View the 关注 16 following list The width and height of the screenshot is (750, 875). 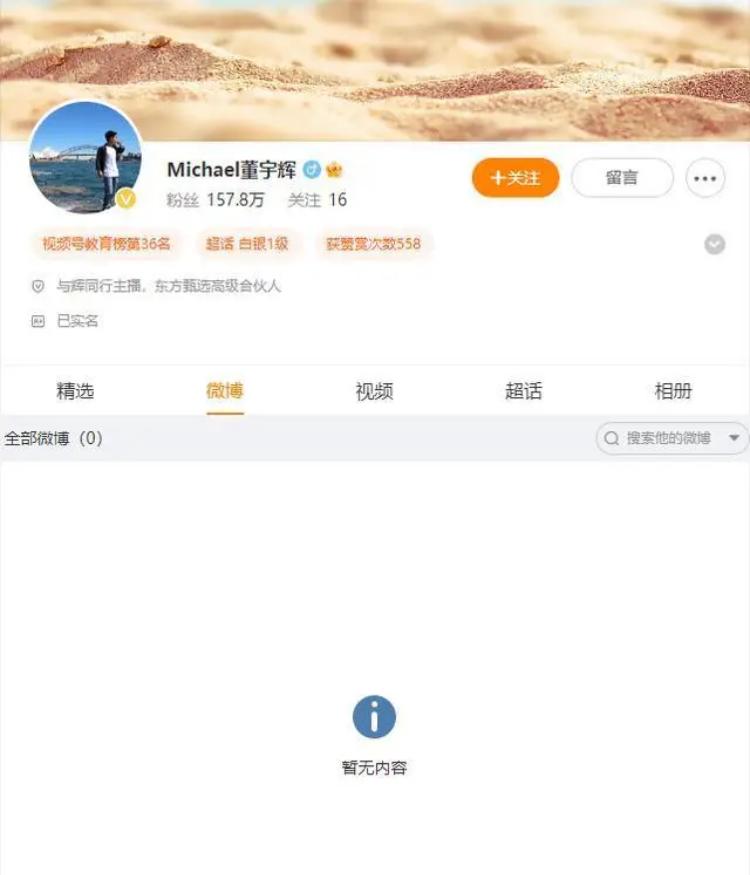317,200
